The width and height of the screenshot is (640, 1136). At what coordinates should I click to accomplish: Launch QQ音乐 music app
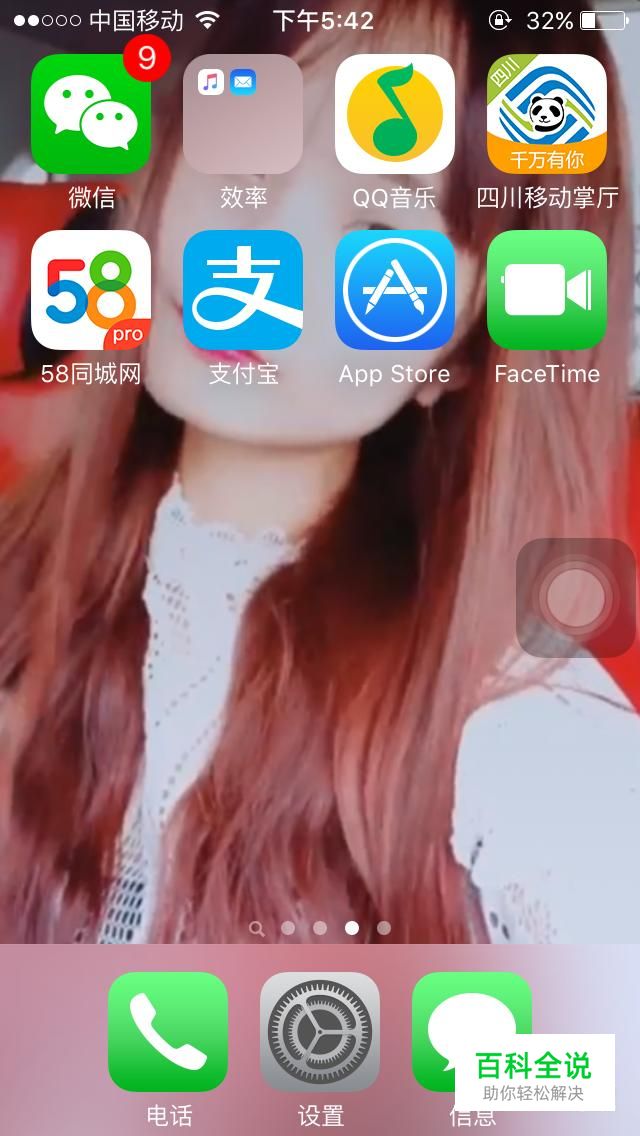click(x=395, y=115)
